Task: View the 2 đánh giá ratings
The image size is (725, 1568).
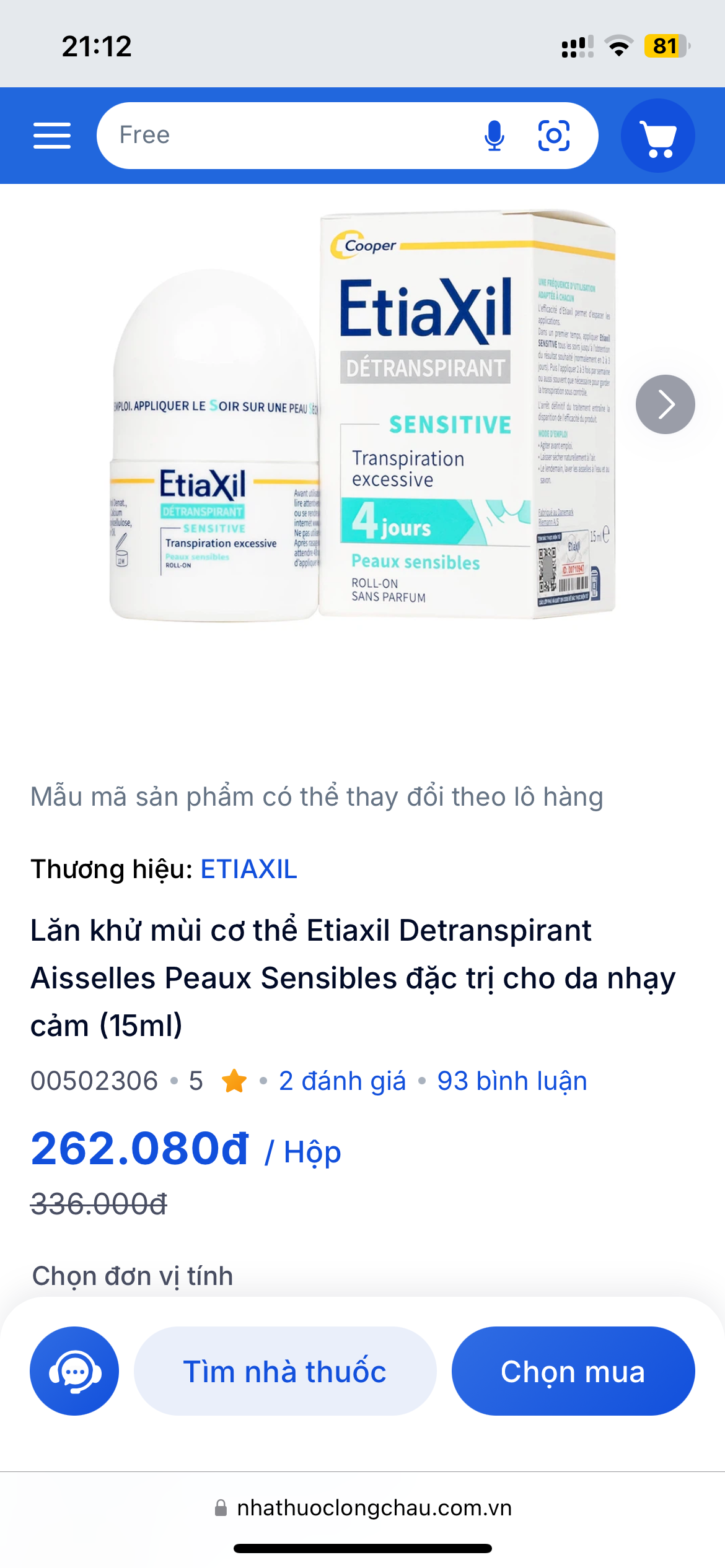Action: point(342,1081)
